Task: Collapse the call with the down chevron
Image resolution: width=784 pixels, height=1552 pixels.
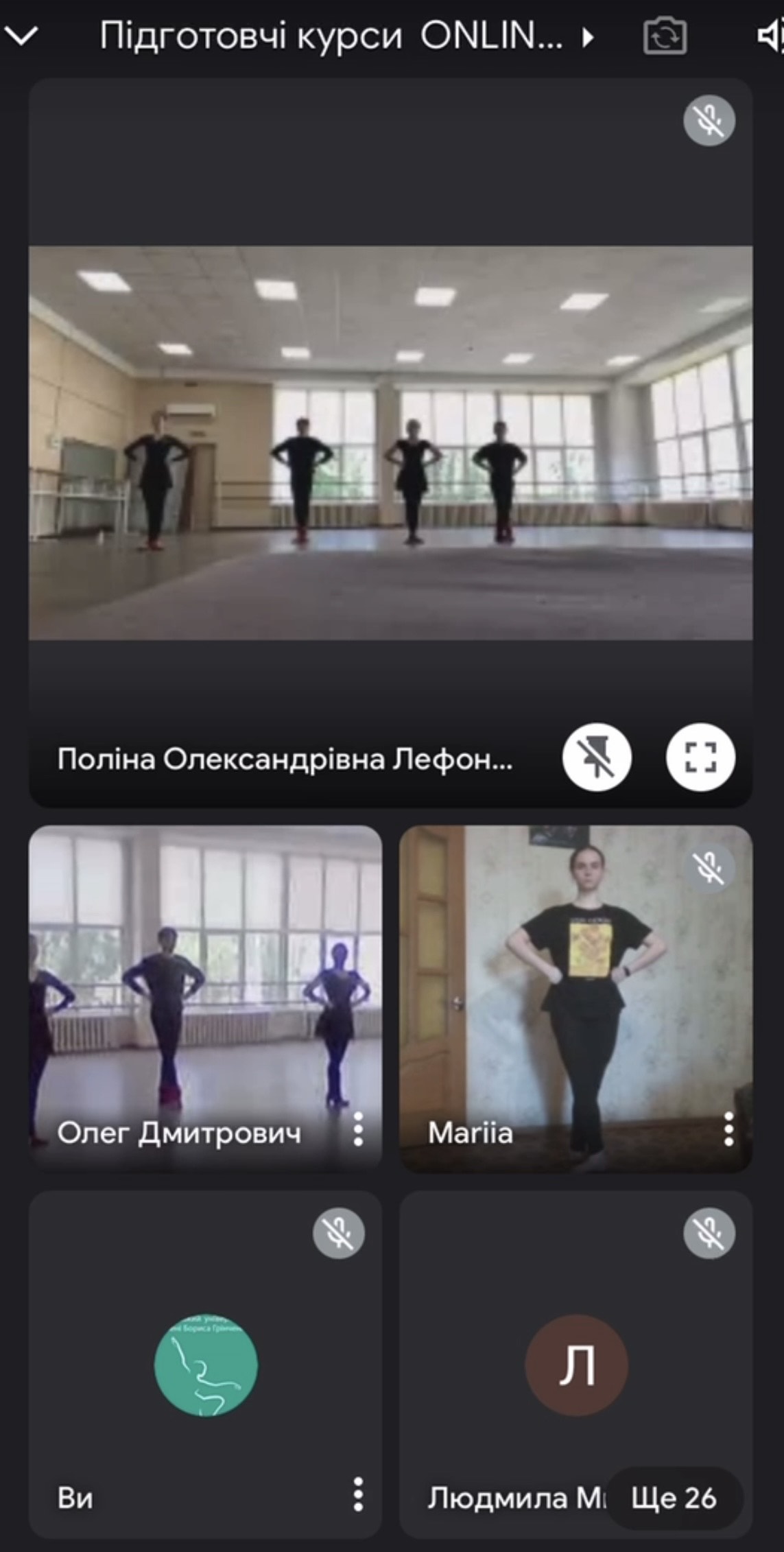Action: (x=21, y=36)
